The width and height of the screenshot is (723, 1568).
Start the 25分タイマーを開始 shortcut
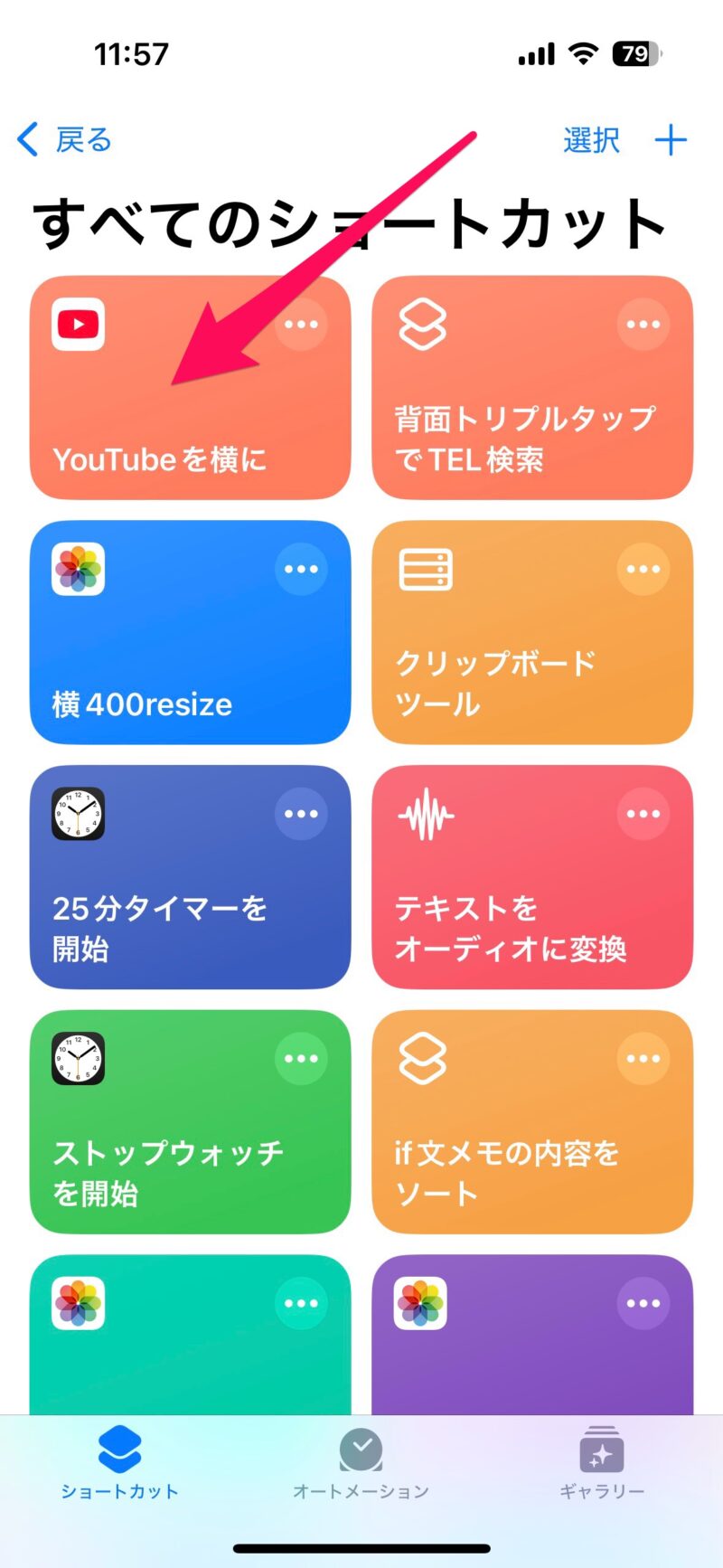(x=191, y=877)
